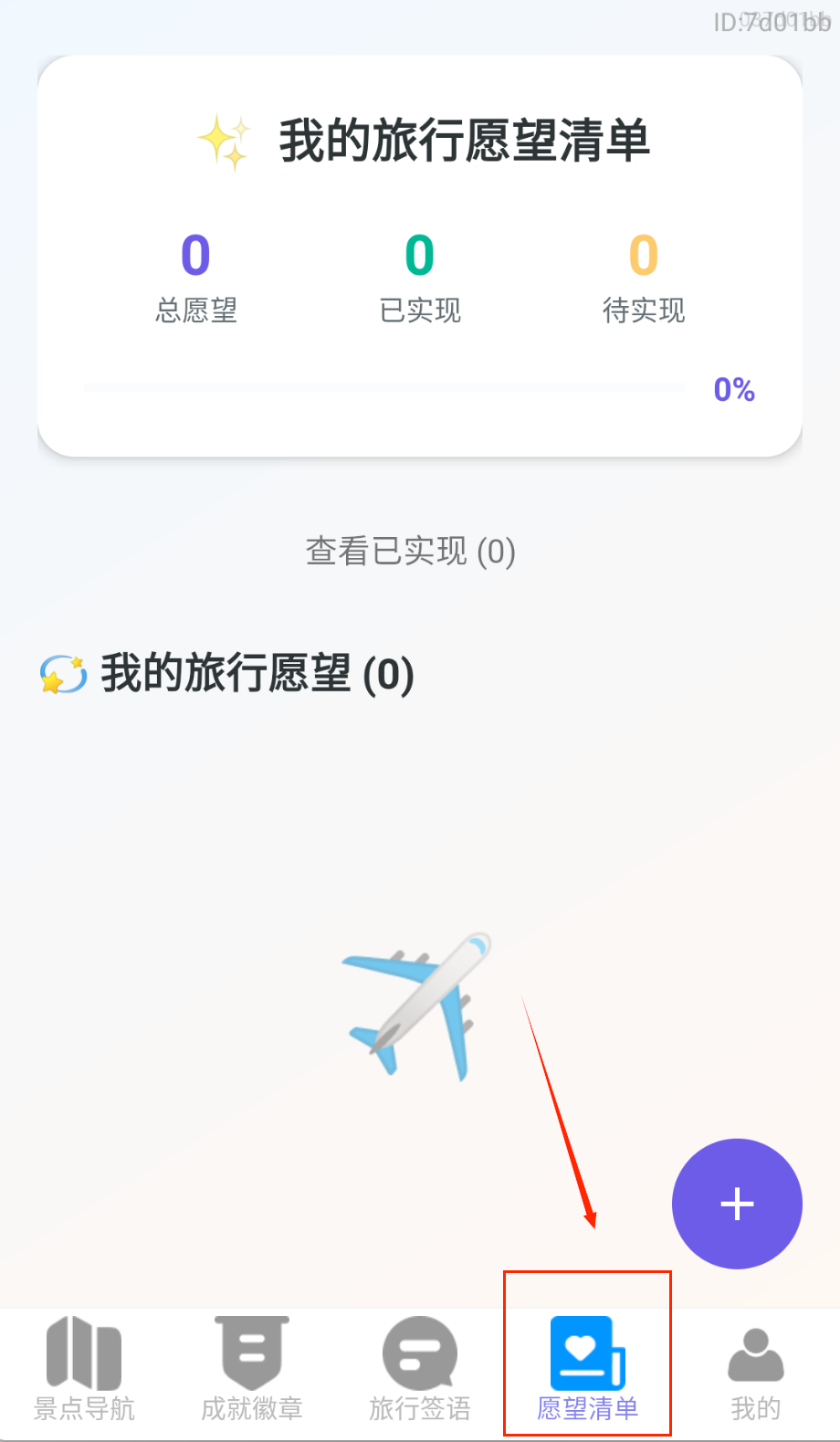Select the 愿望清单 tab
Viewport: 840px width, 1442px height.
pyautogui.click(x=587, y=1370)
